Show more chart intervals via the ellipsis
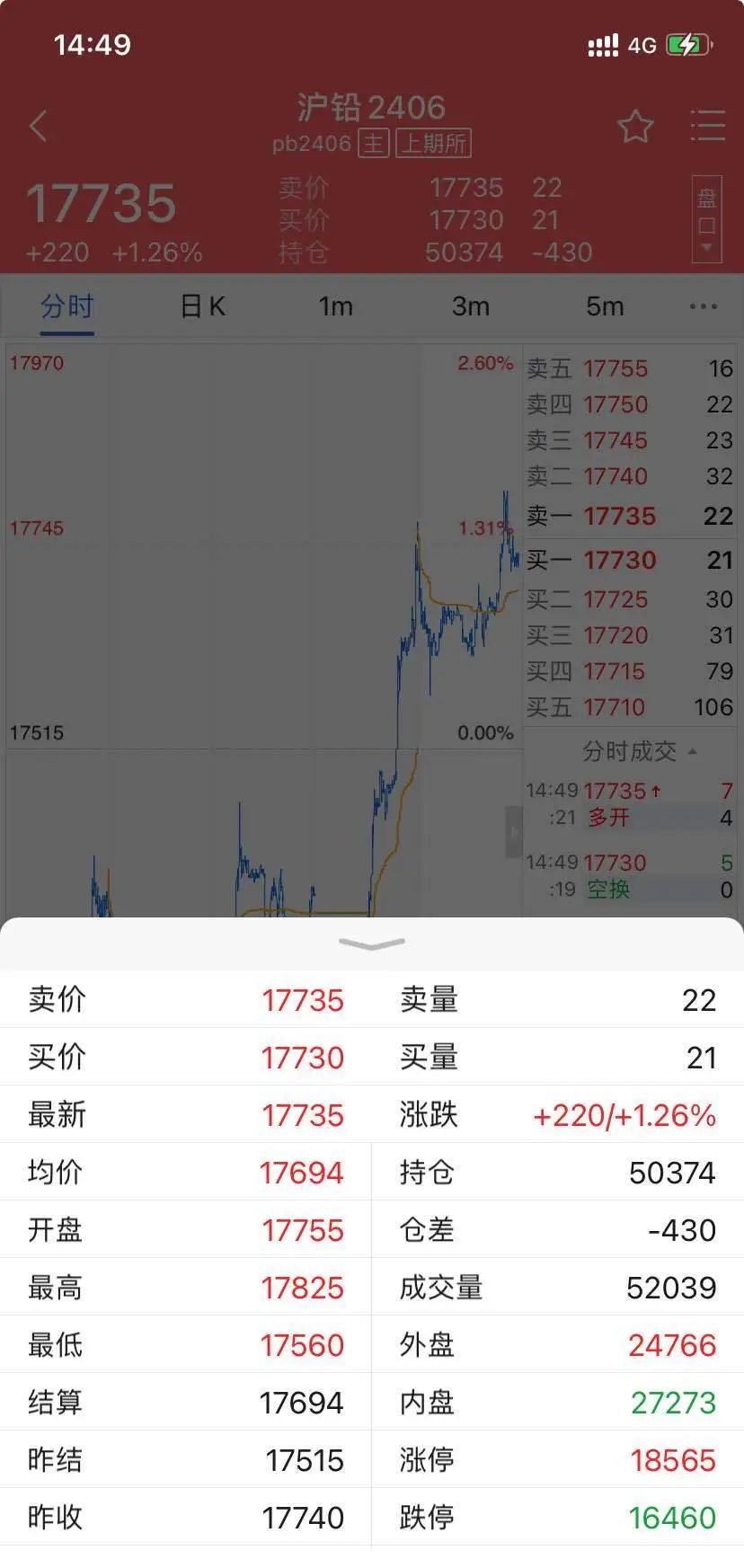The height and width of the screenshot is (1568, 744). (x=703, y=307)
